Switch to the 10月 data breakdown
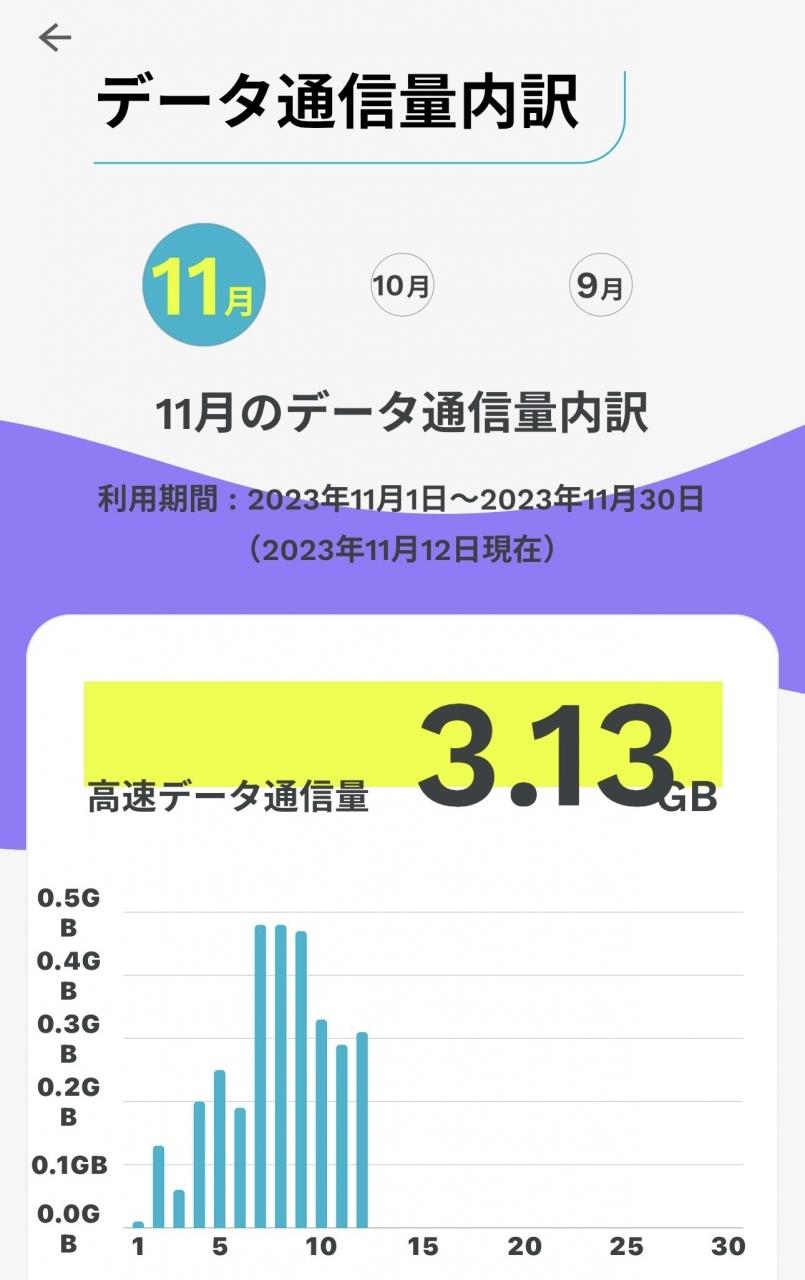Screen dimensions: 805x1280 [x=402, y=286]
